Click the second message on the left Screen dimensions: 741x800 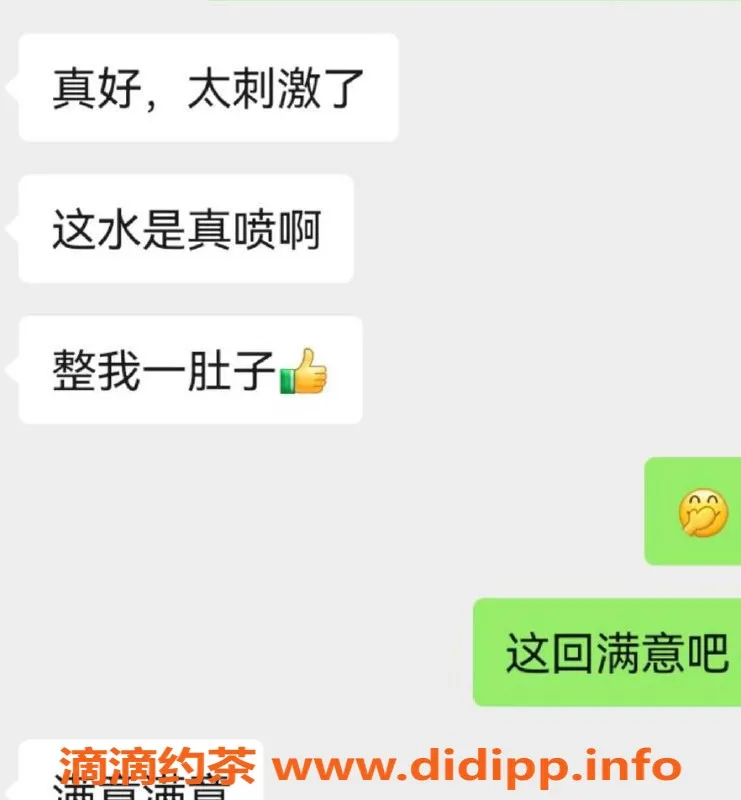(184, 229)
